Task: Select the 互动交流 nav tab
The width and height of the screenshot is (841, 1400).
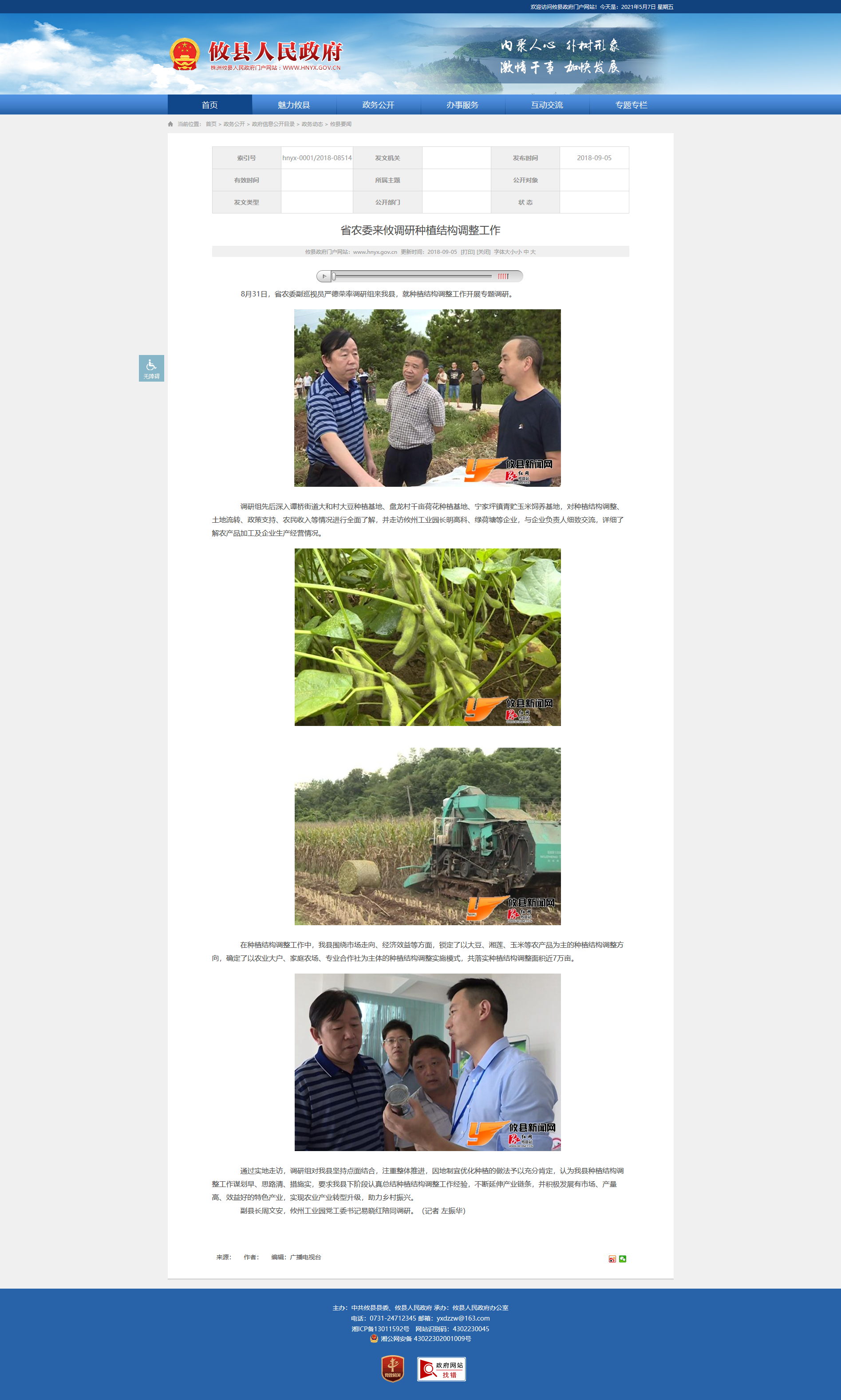Action: [547, 105]
